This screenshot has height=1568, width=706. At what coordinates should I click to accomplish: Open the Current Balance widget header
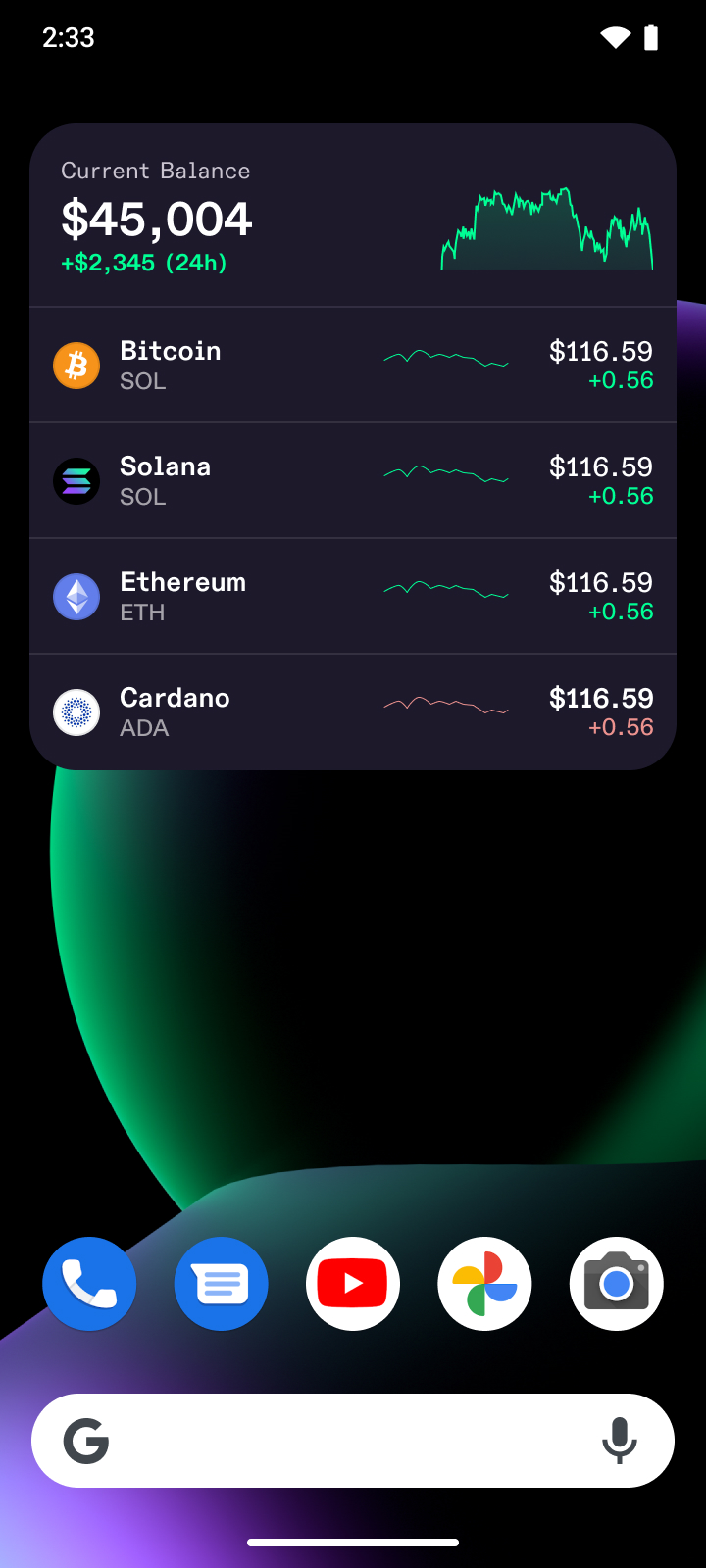click(x=353, y=218)
